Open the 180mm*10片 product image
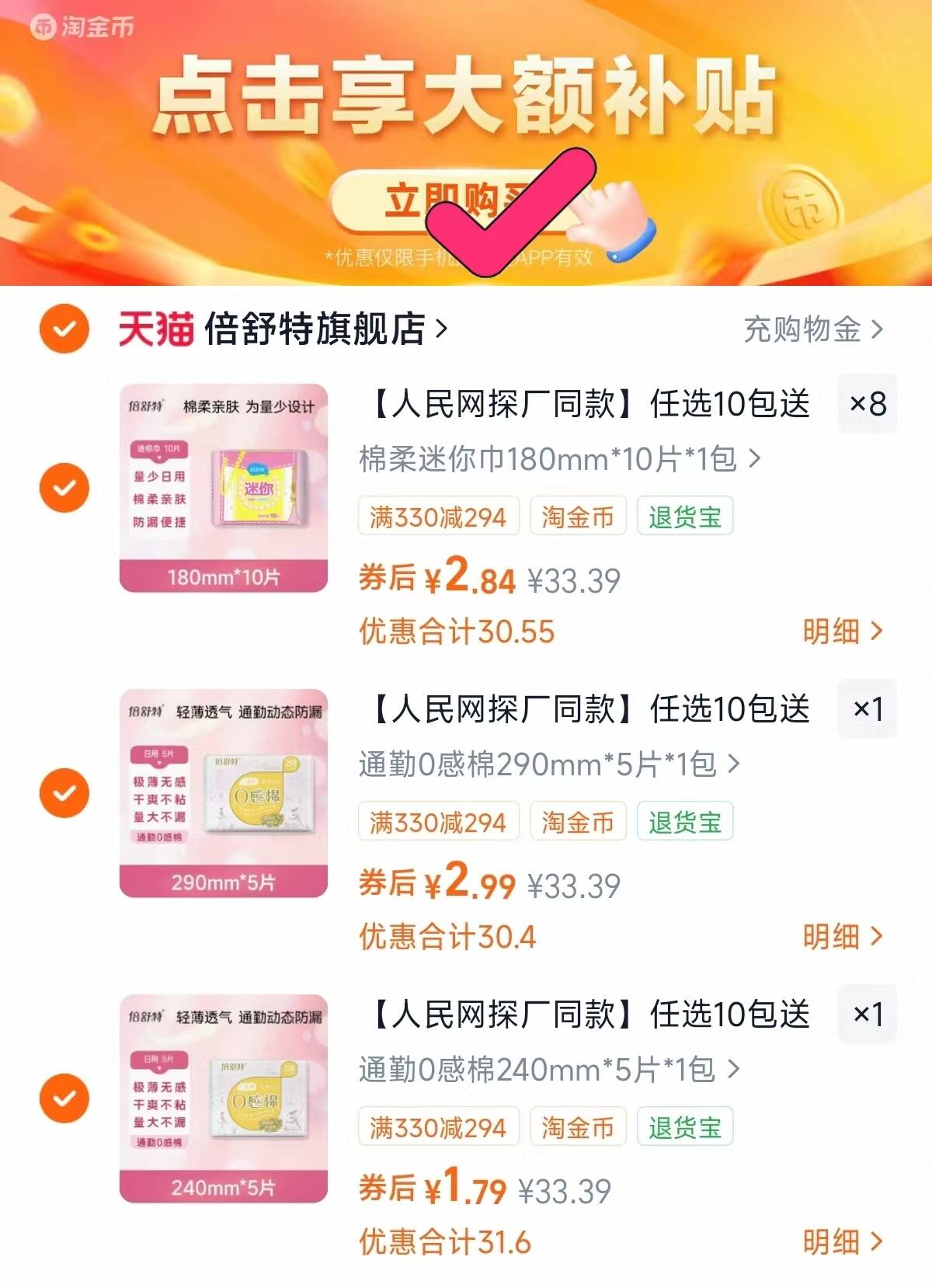Image resolution: width=932 pixels, height=1288 pixels. (224, 488)
